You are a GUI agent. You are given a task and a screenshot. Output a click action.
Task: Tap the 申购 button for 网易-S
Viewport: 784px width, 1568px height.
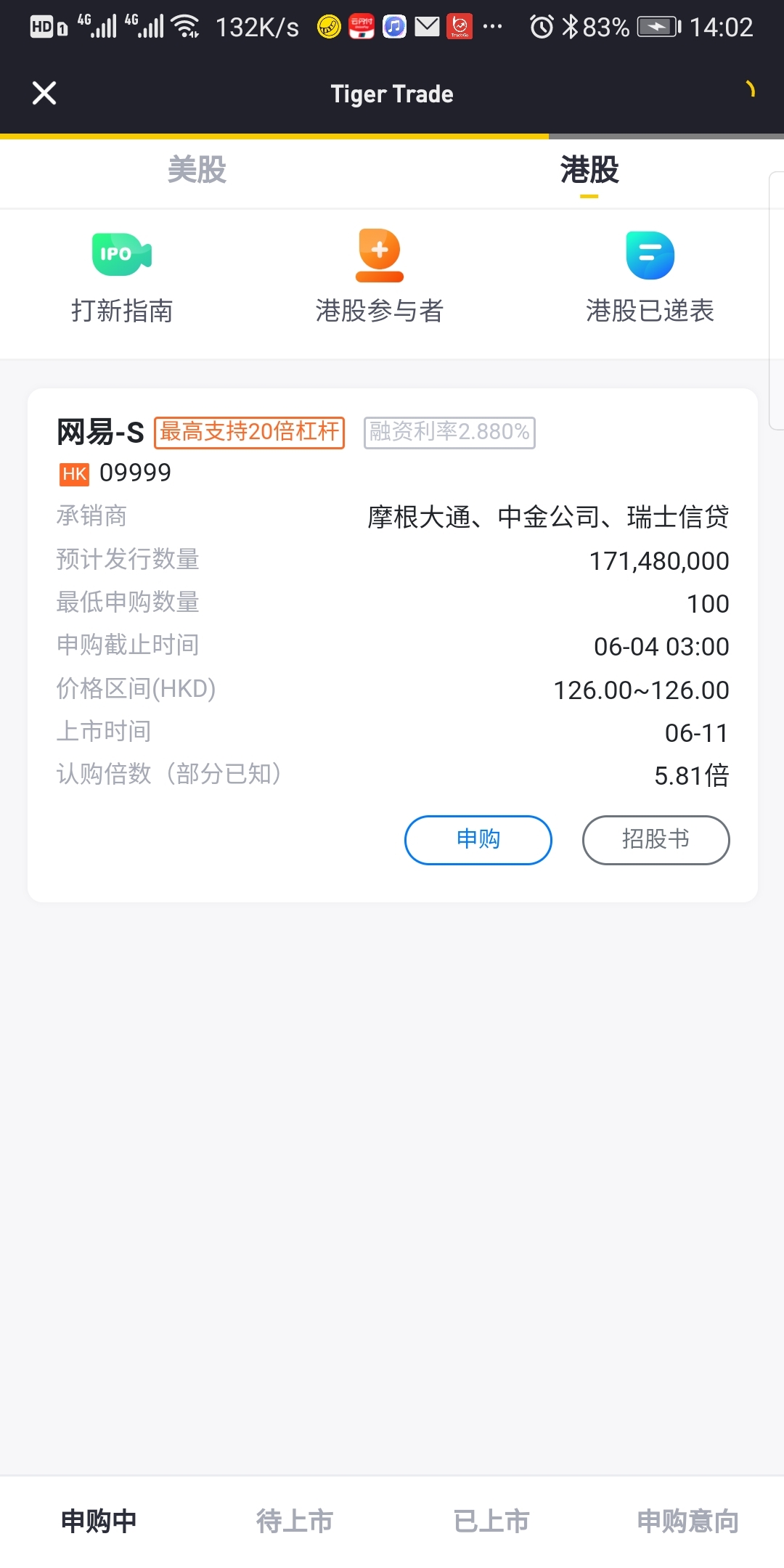coord(478,840)
